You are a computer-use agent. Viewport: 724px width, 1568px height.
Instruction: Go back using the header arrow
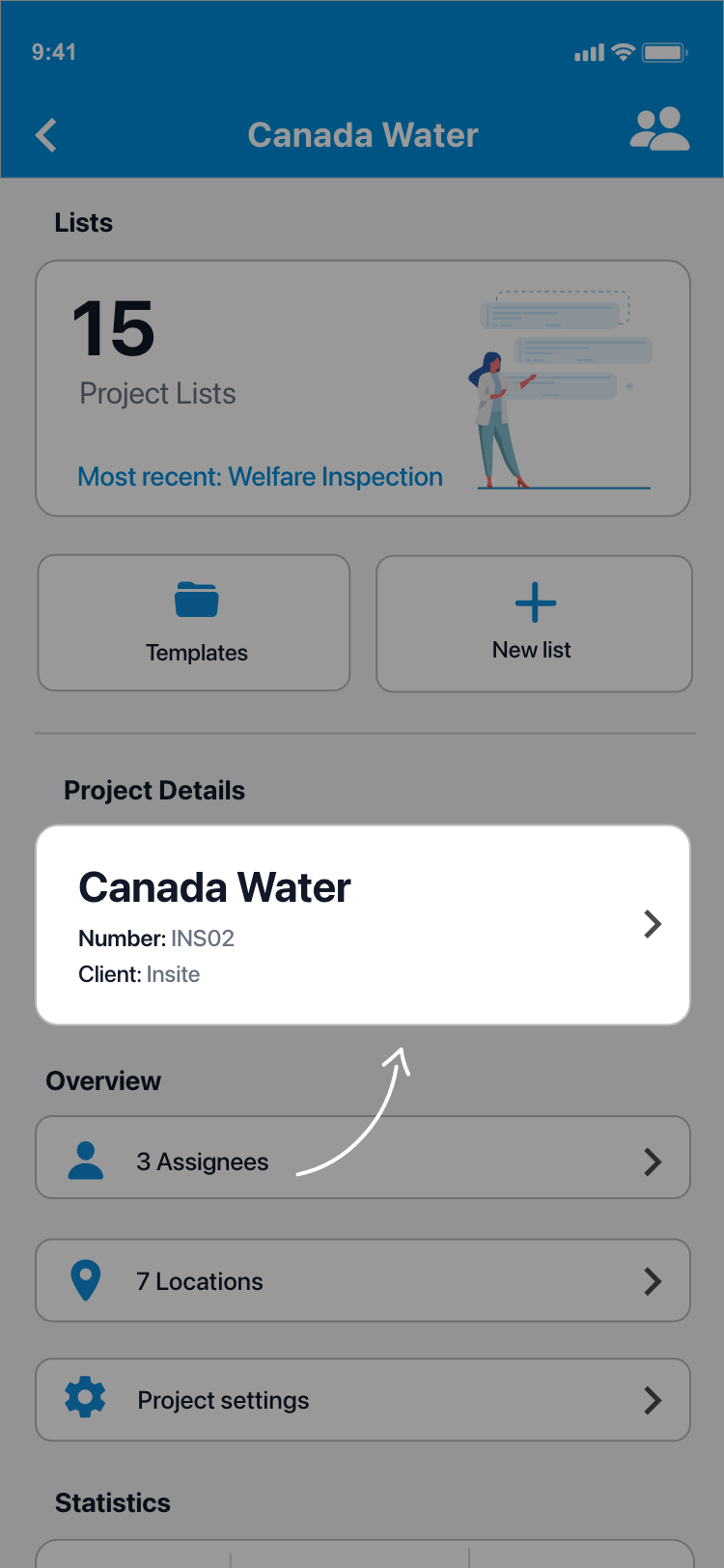[46, 135]
